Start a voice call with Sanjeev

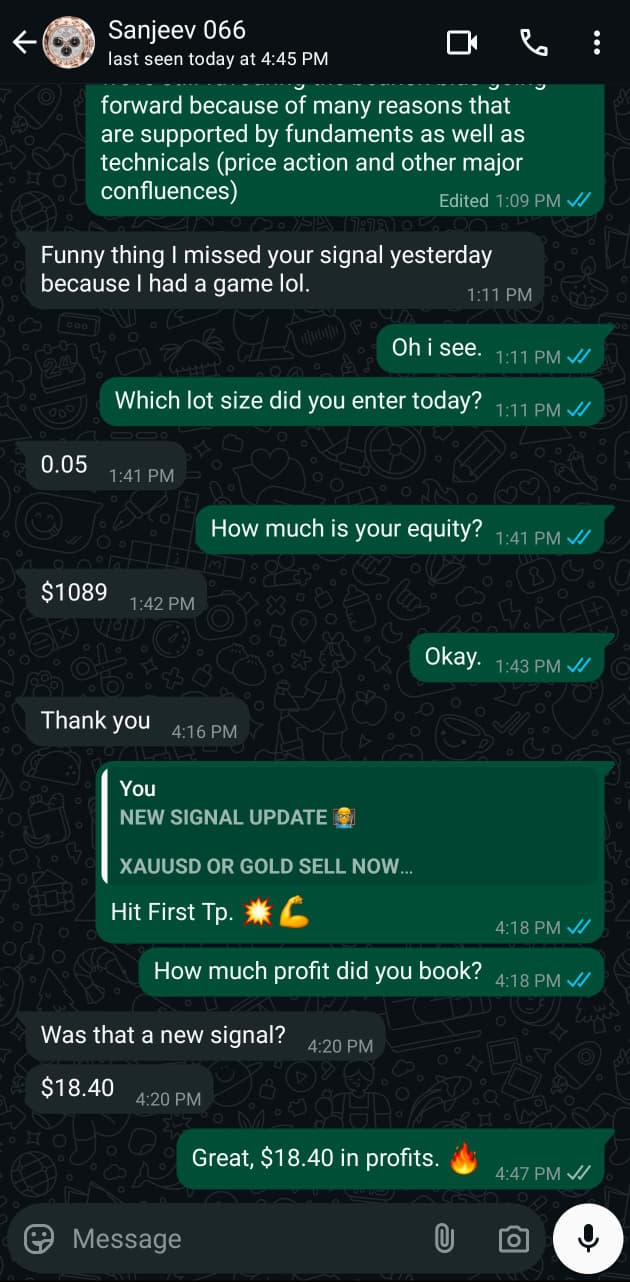534,42
